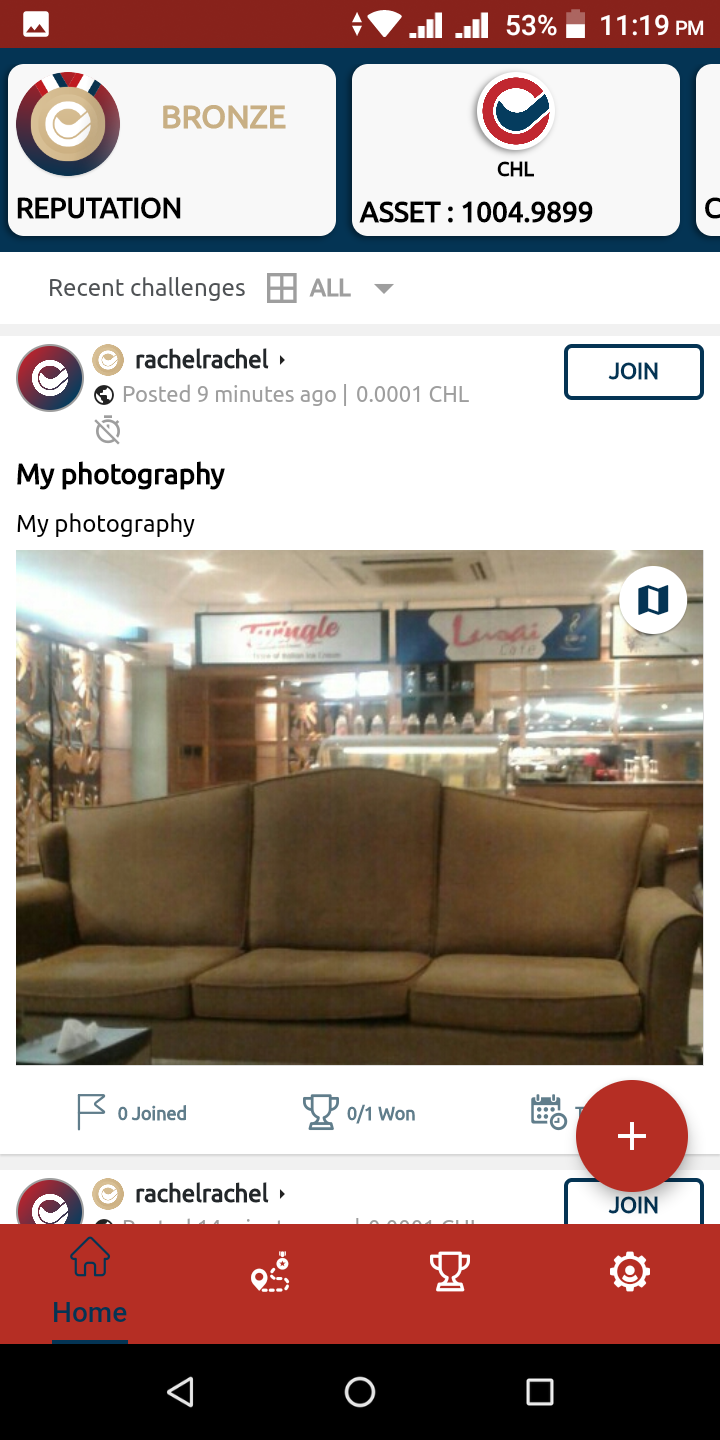
Task: Open the trophy section from bottom navigation
Action: (x=450, y=1271)
